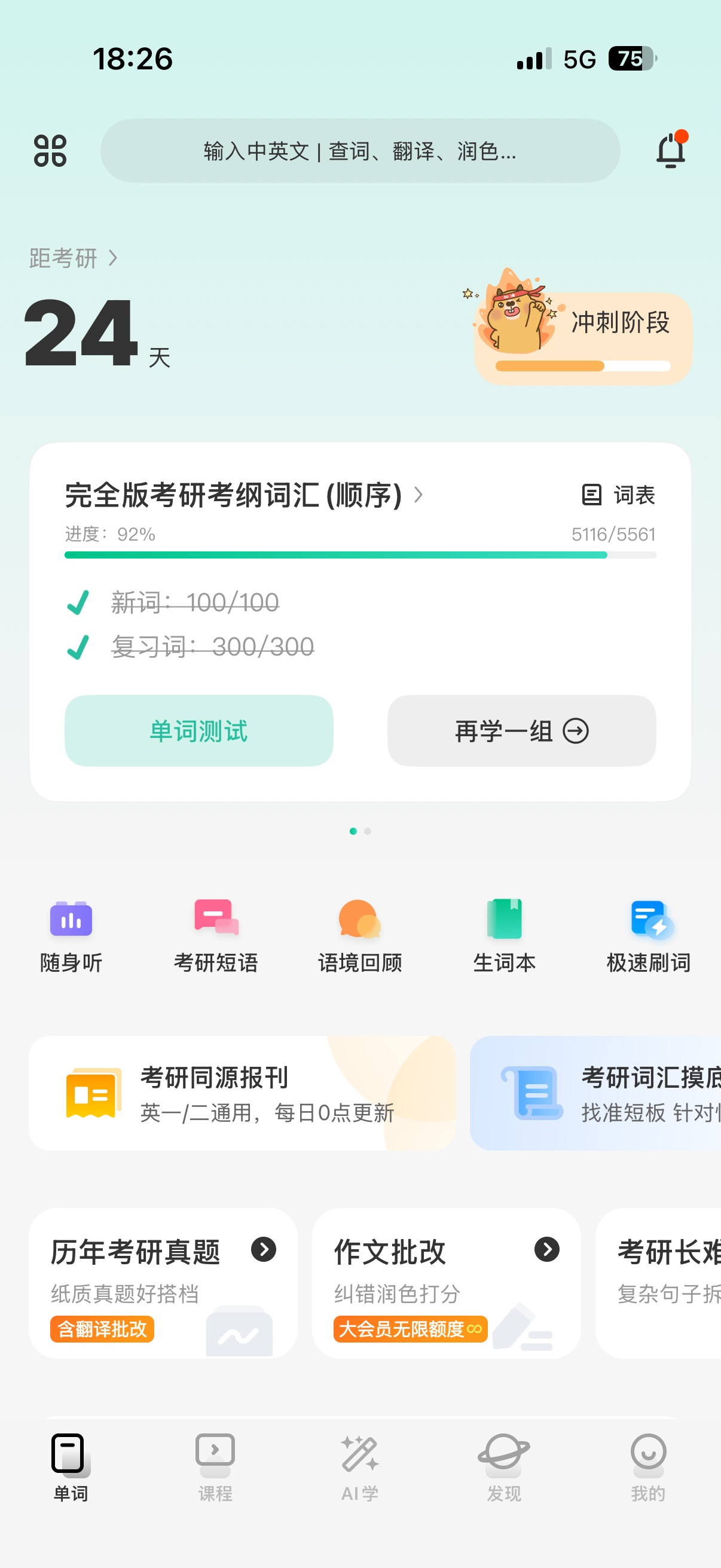This screenshot has width=721, height=1568.
Task: Launch 极速刷词 quick drill
Action: coord(648,935)
